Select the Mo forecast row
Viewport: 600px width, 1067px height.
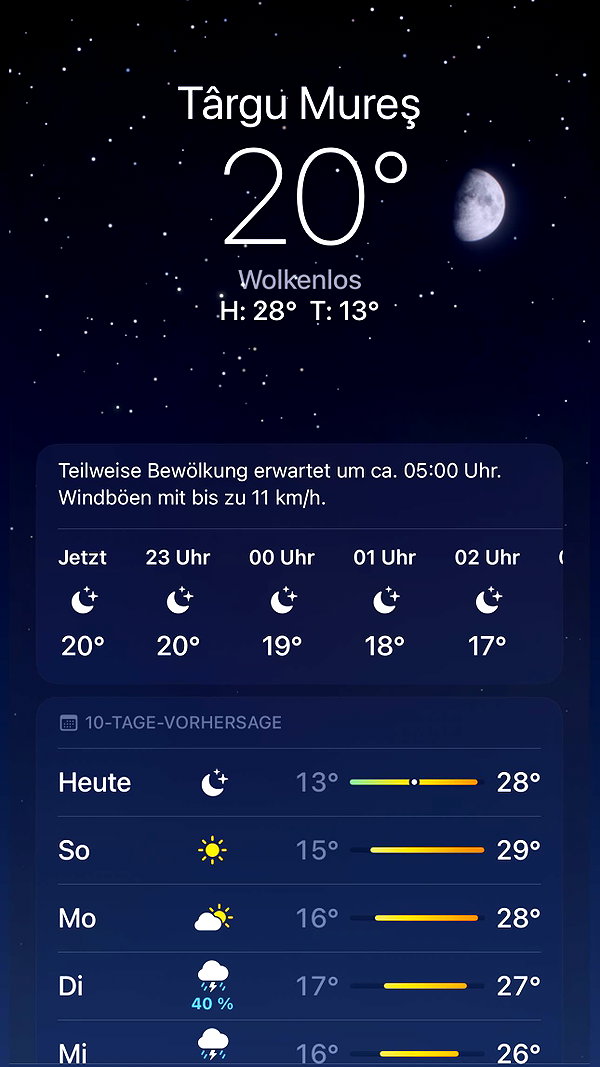[299, 919]
